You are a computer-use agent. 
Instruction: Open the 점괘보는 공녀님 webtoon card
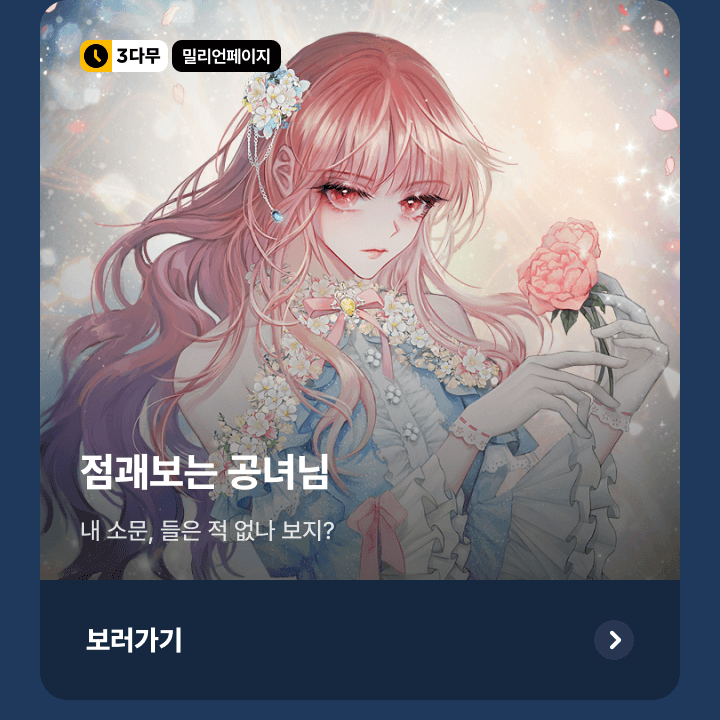360,300
